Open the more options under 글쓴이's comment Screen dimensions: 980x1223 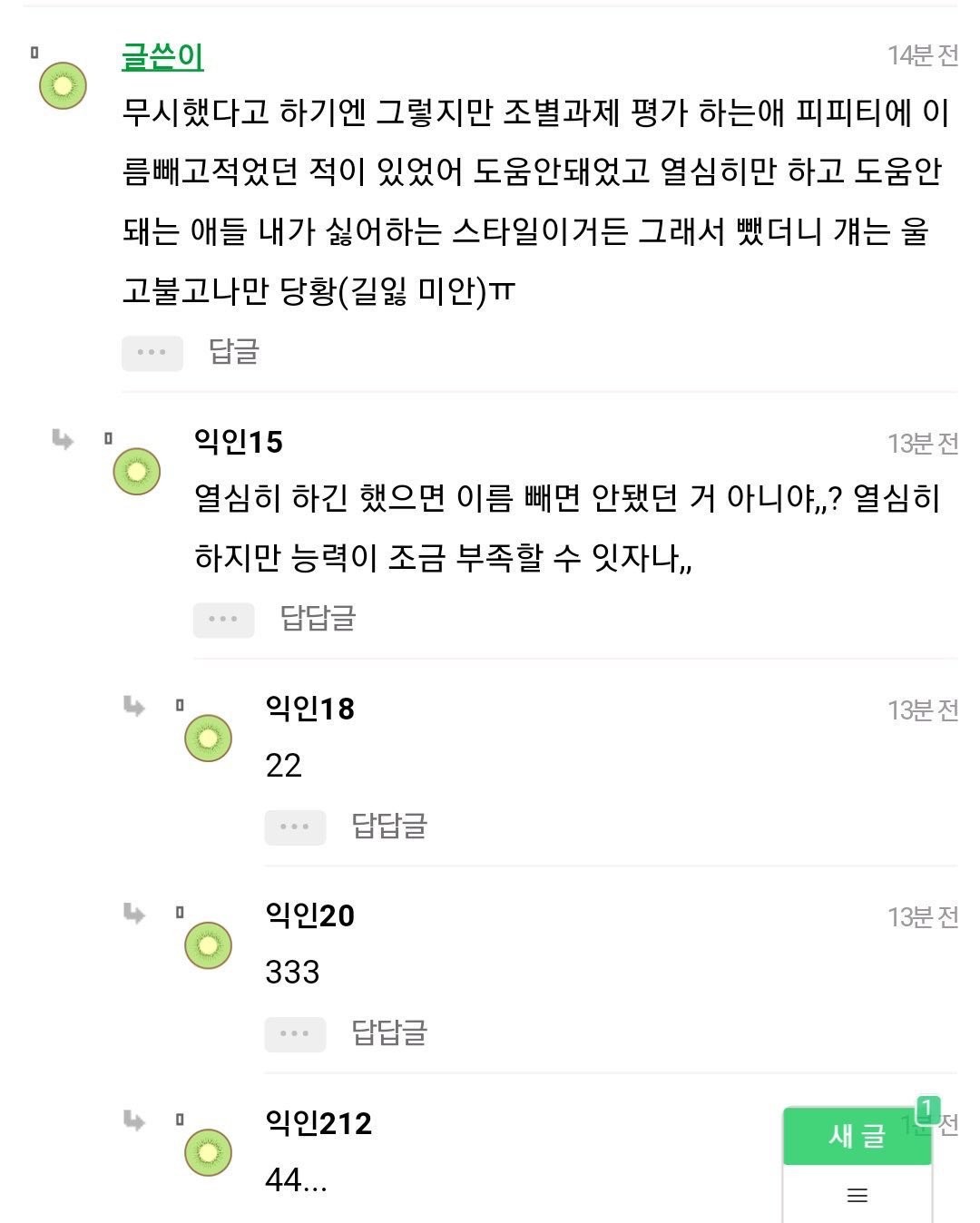[152, 353]
